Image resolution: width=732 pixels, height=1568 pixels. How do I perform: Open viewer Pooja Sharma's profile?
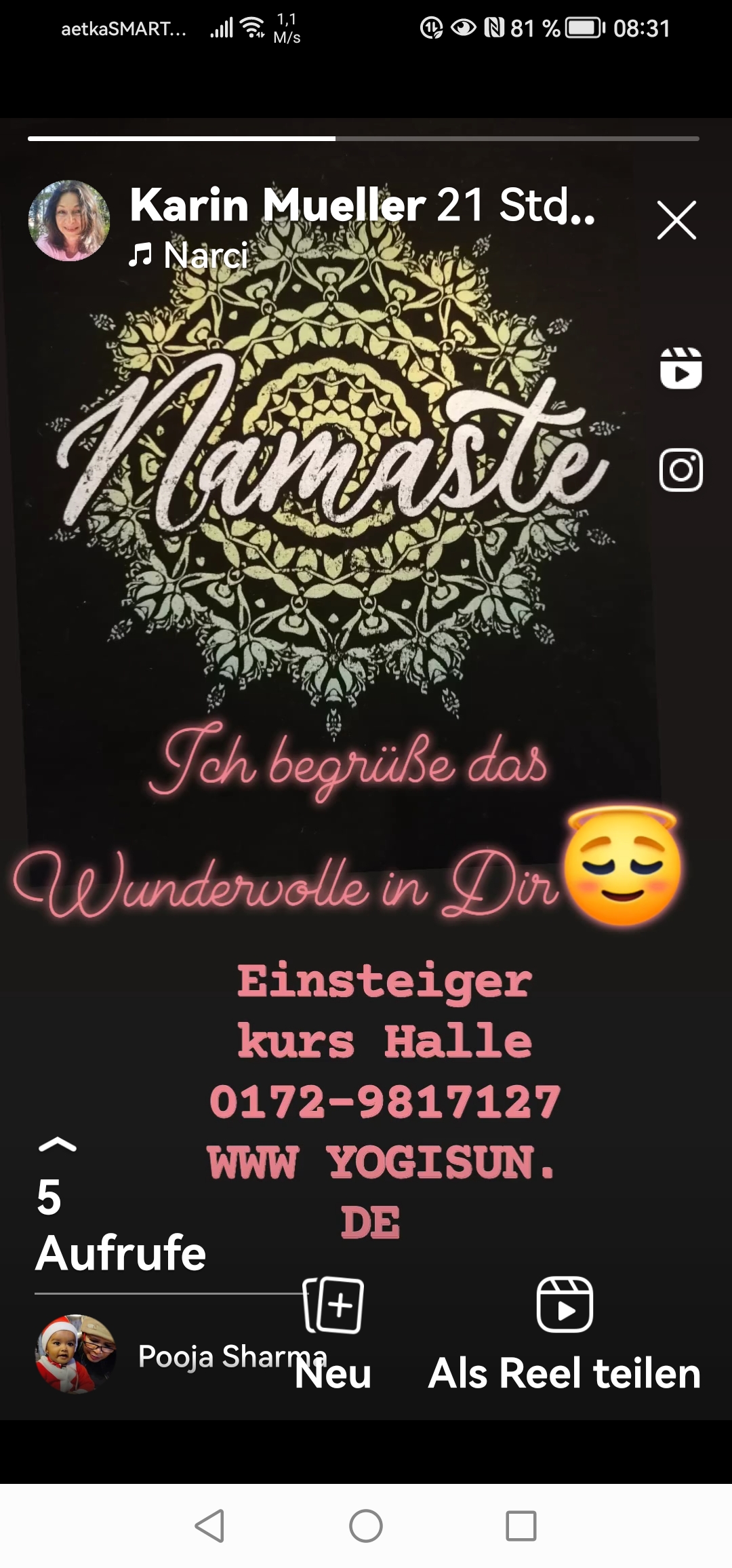point(76,1355)
